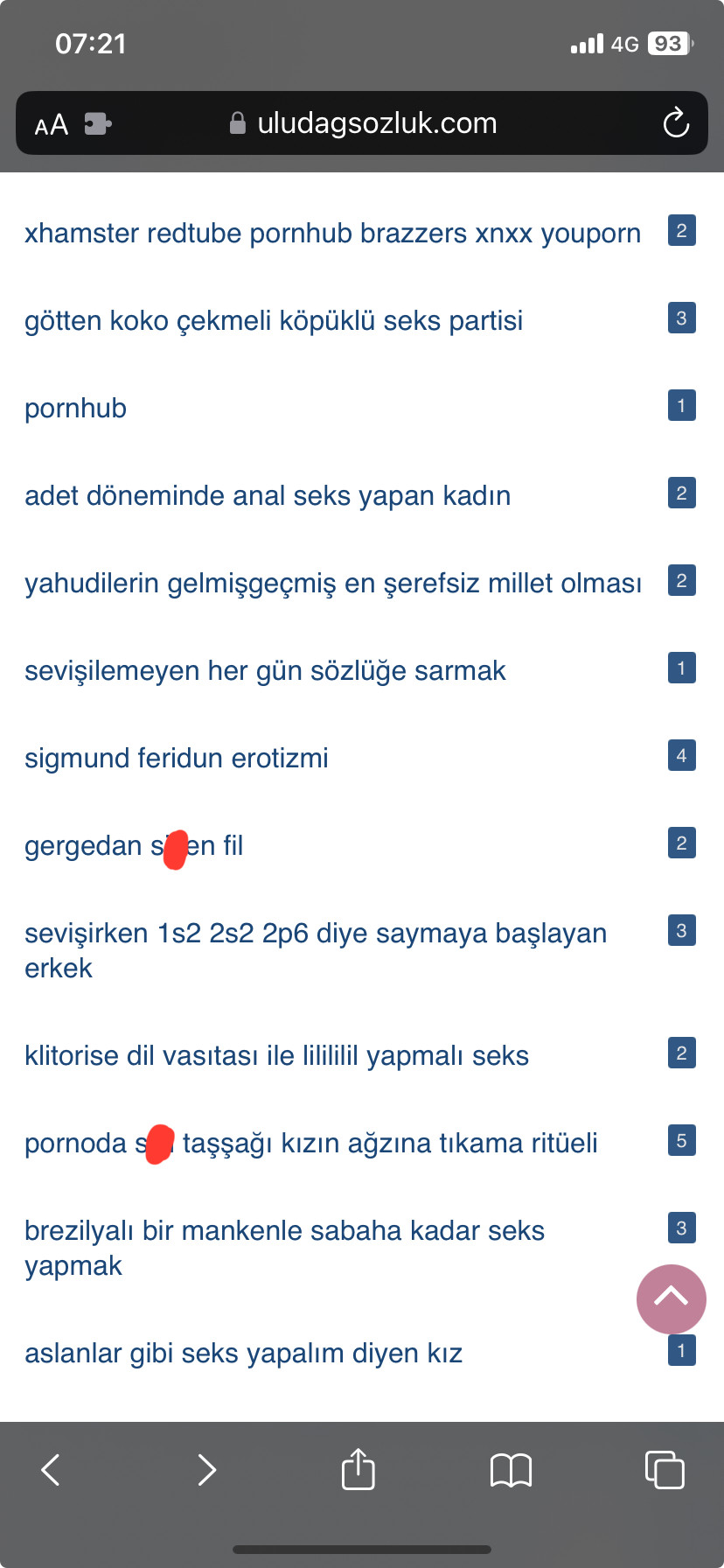This screenshot has width=724, height=1568.
Task: Open the topic starting "sevişirken 1s2 2s2 2p6"
Action: coord(315,933)
